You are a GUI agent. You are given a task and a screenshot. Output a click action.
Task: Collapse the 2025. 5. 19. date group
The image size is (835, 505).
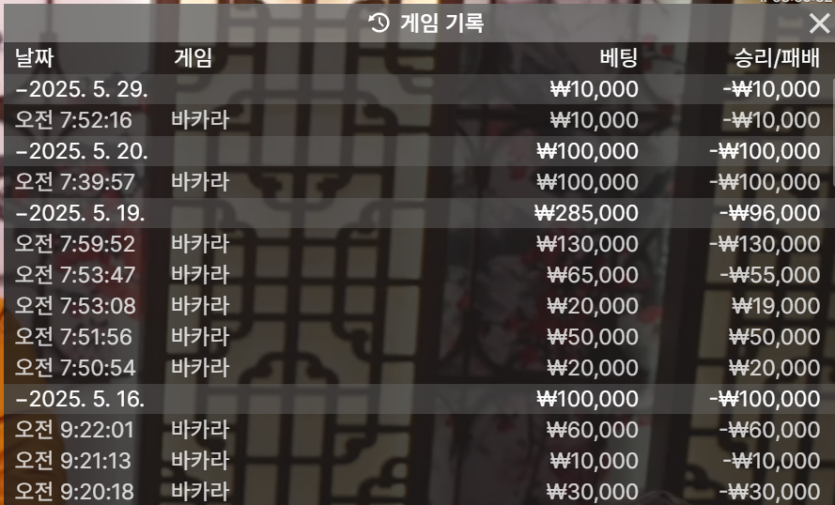tap(82, 213)
